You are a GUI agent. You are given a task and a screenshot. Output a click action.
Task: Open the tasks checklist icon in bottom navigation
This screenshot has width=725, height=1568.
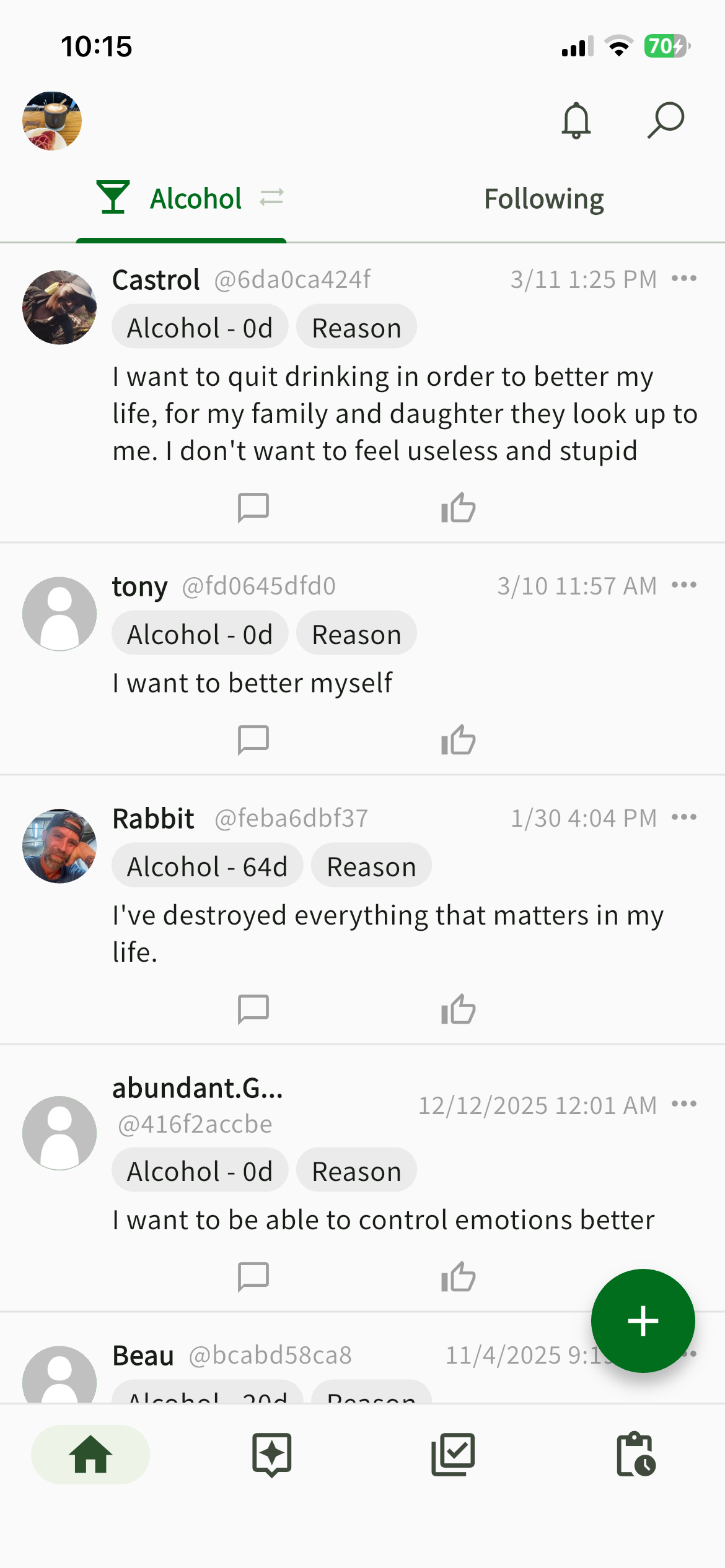[453, 1454]
